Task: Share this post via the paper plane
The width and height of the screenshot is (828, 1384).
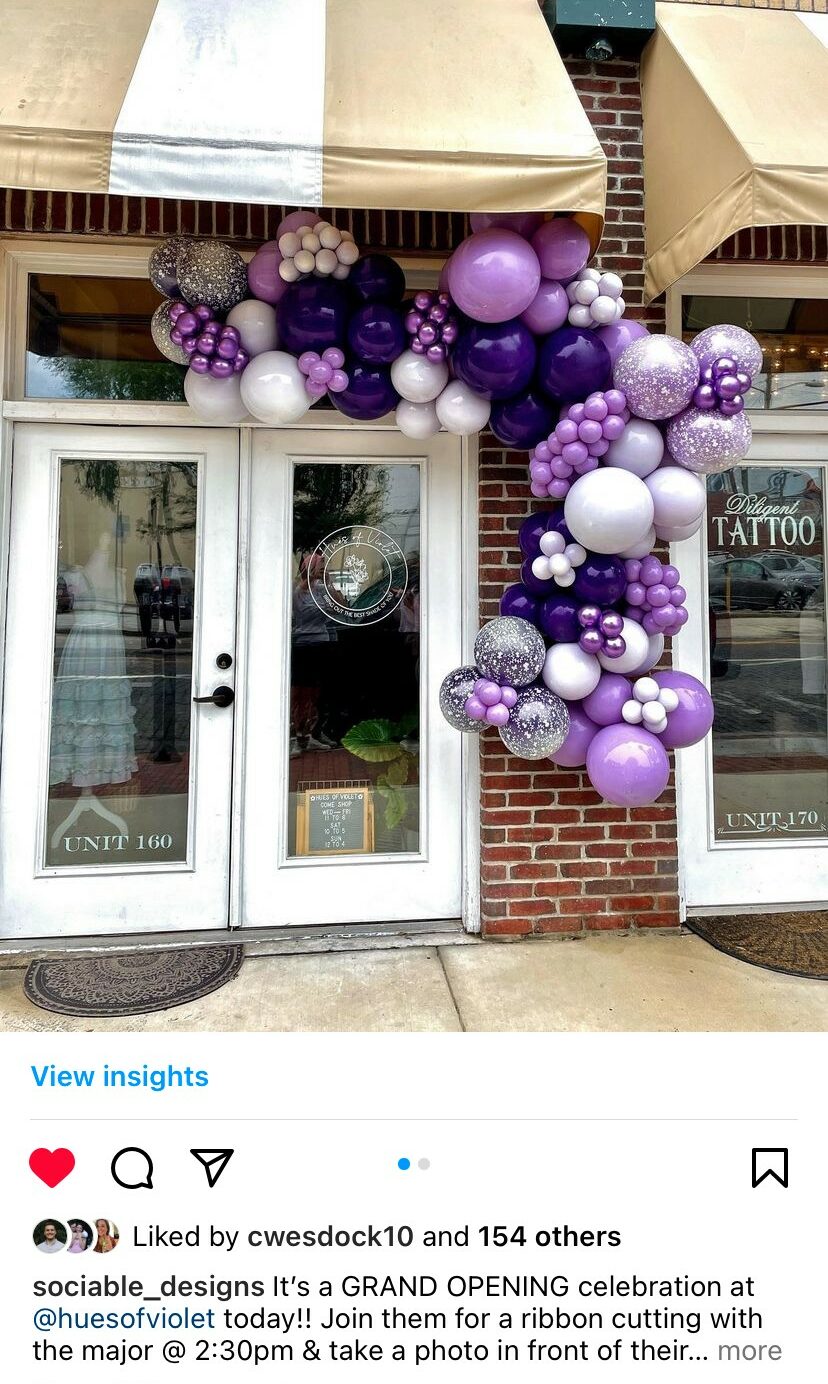Action: [x=212, y=1167]
